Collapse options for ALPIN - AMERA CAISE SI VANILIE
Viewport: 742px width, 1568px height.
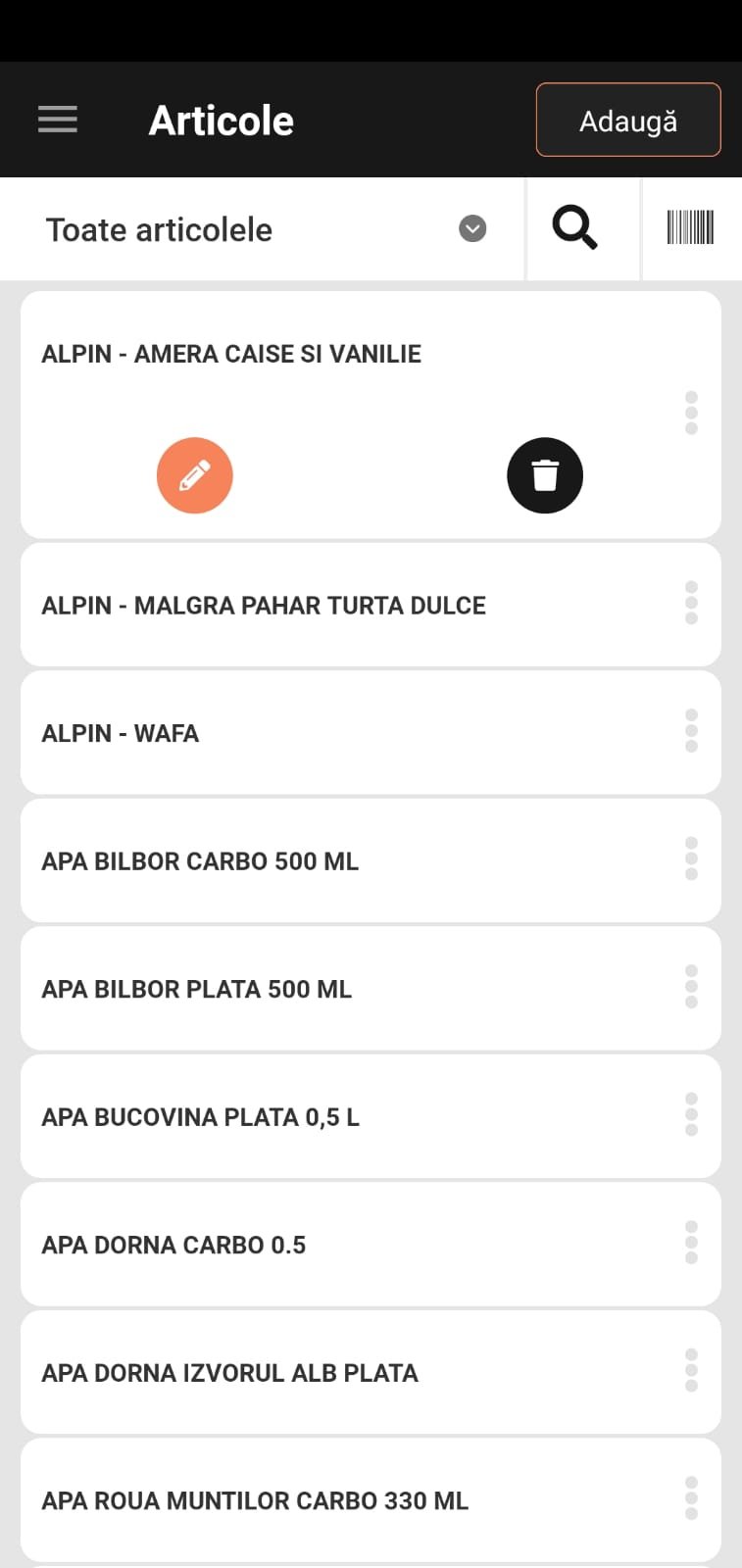[x=691, y=414]
